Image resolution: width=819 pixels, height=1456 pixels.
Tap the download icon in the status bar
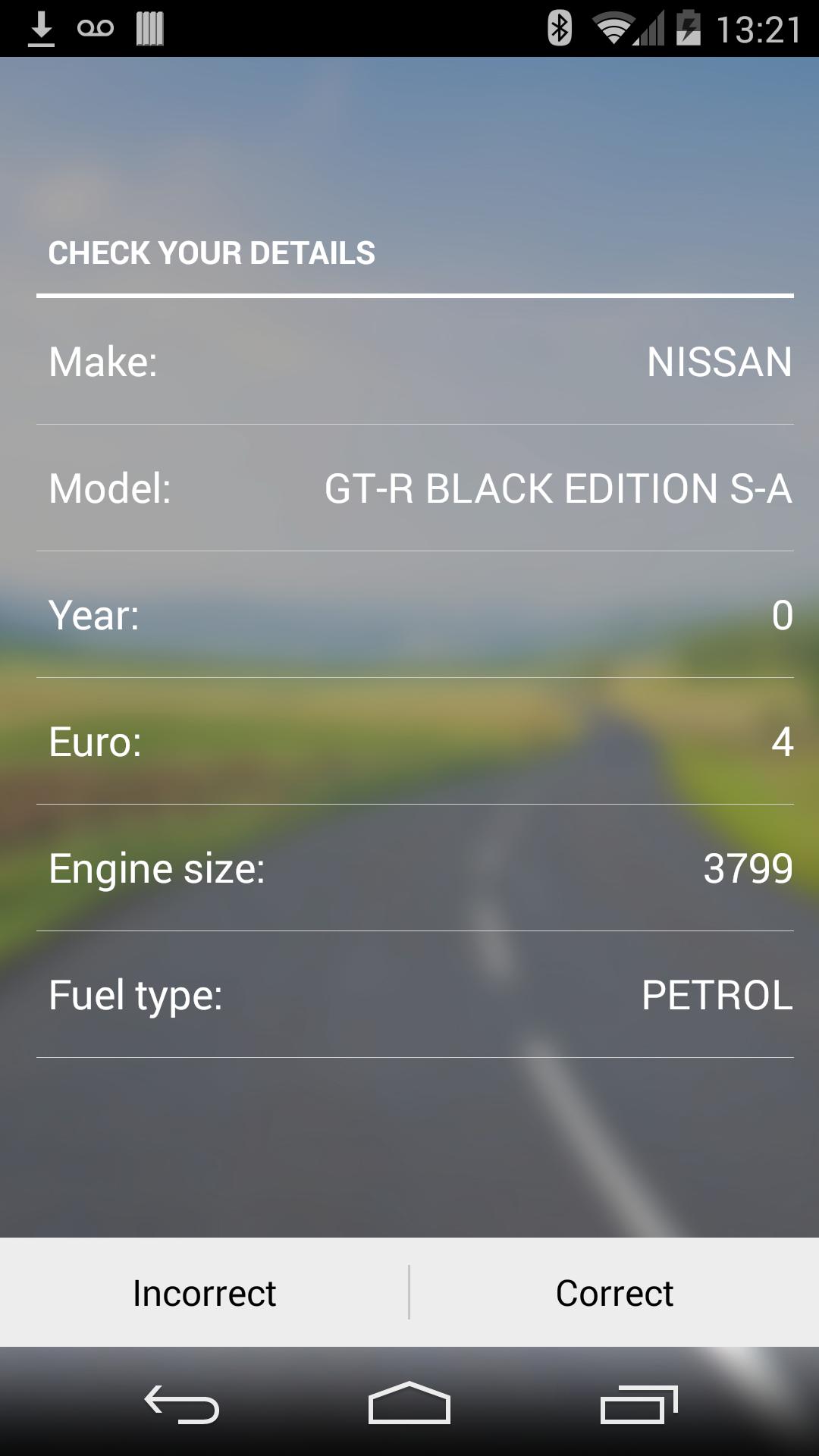[x=42, y=29]
